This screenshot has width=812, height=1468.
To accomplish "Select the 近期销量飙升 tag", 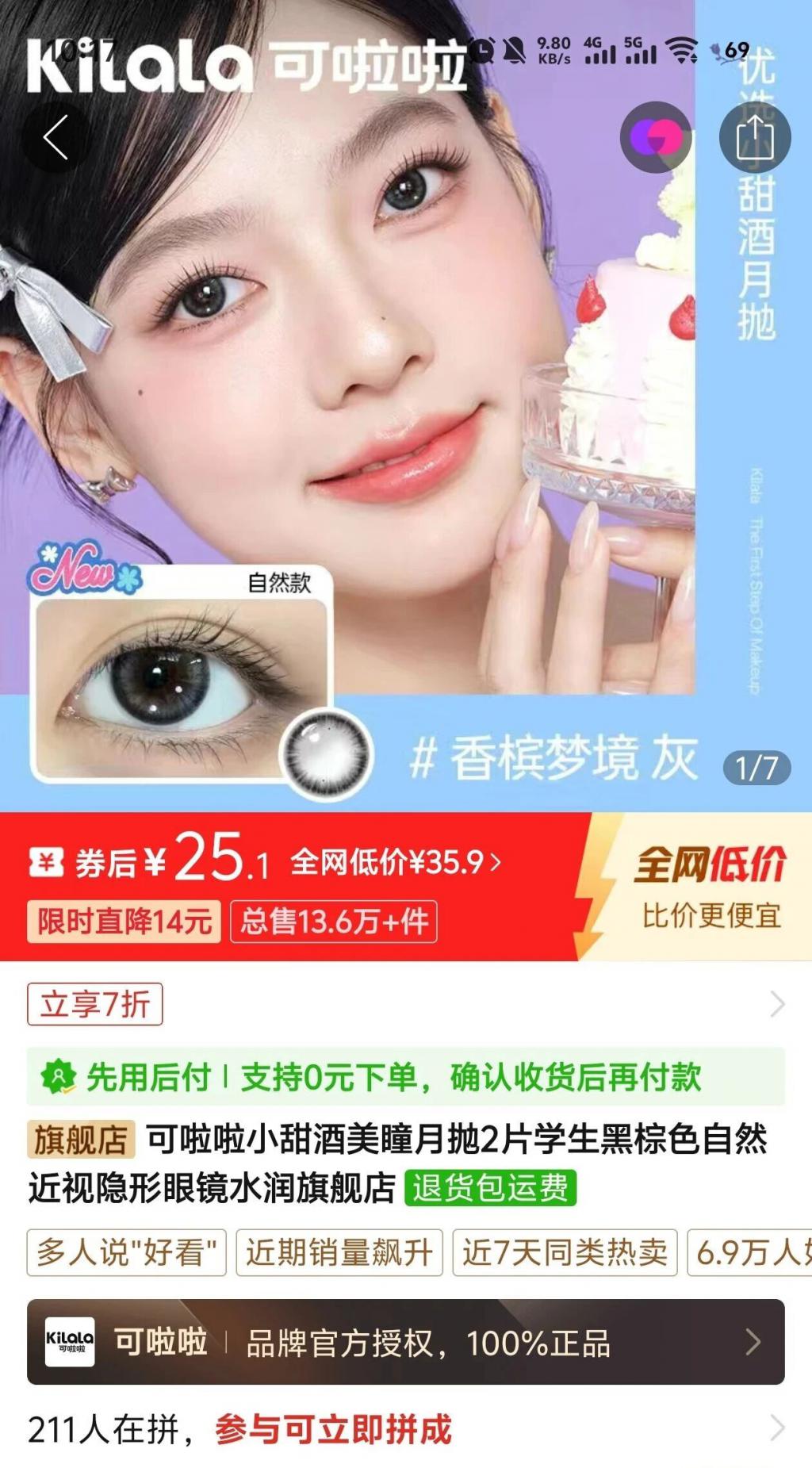I will 339,1252.
